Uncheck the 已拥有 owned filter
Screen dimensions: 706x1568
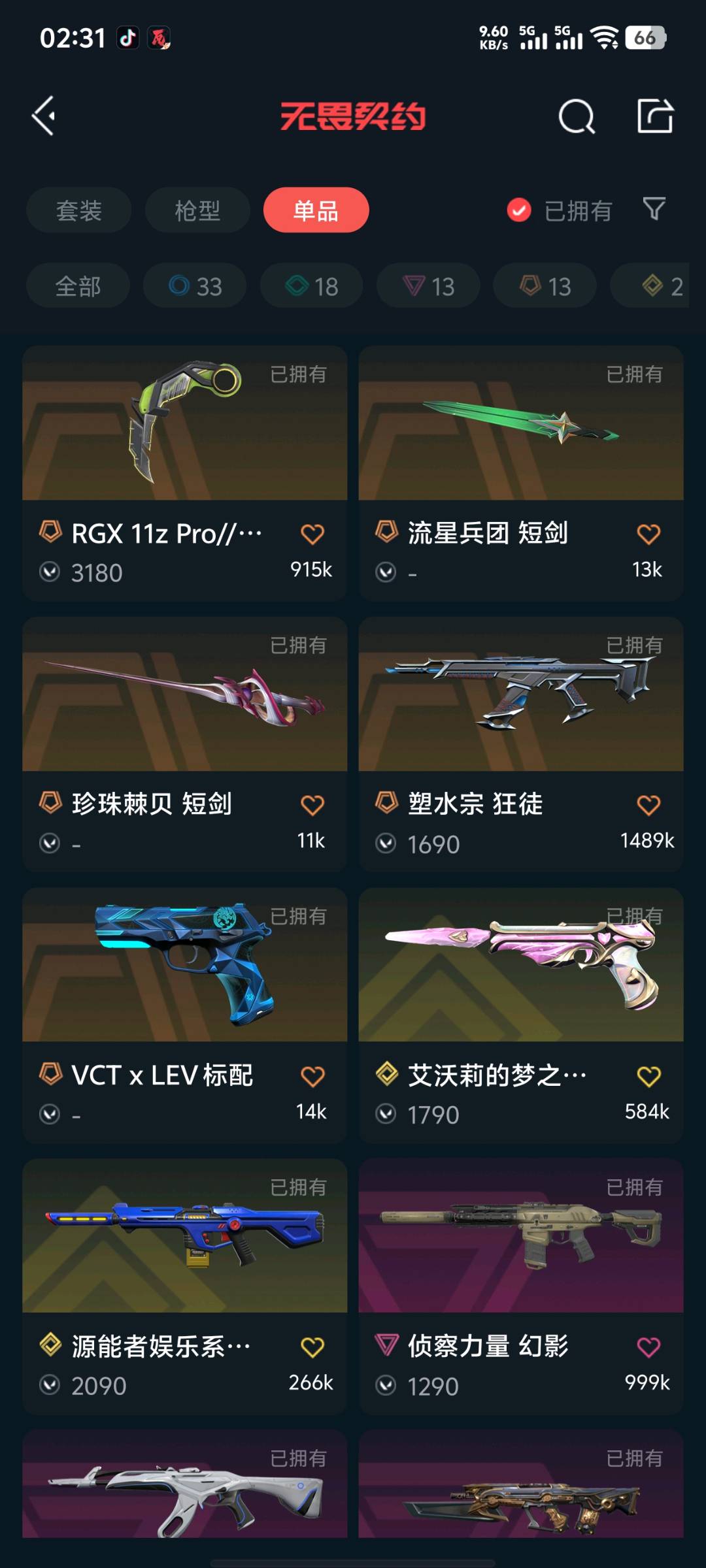click(x=519, y=210)
